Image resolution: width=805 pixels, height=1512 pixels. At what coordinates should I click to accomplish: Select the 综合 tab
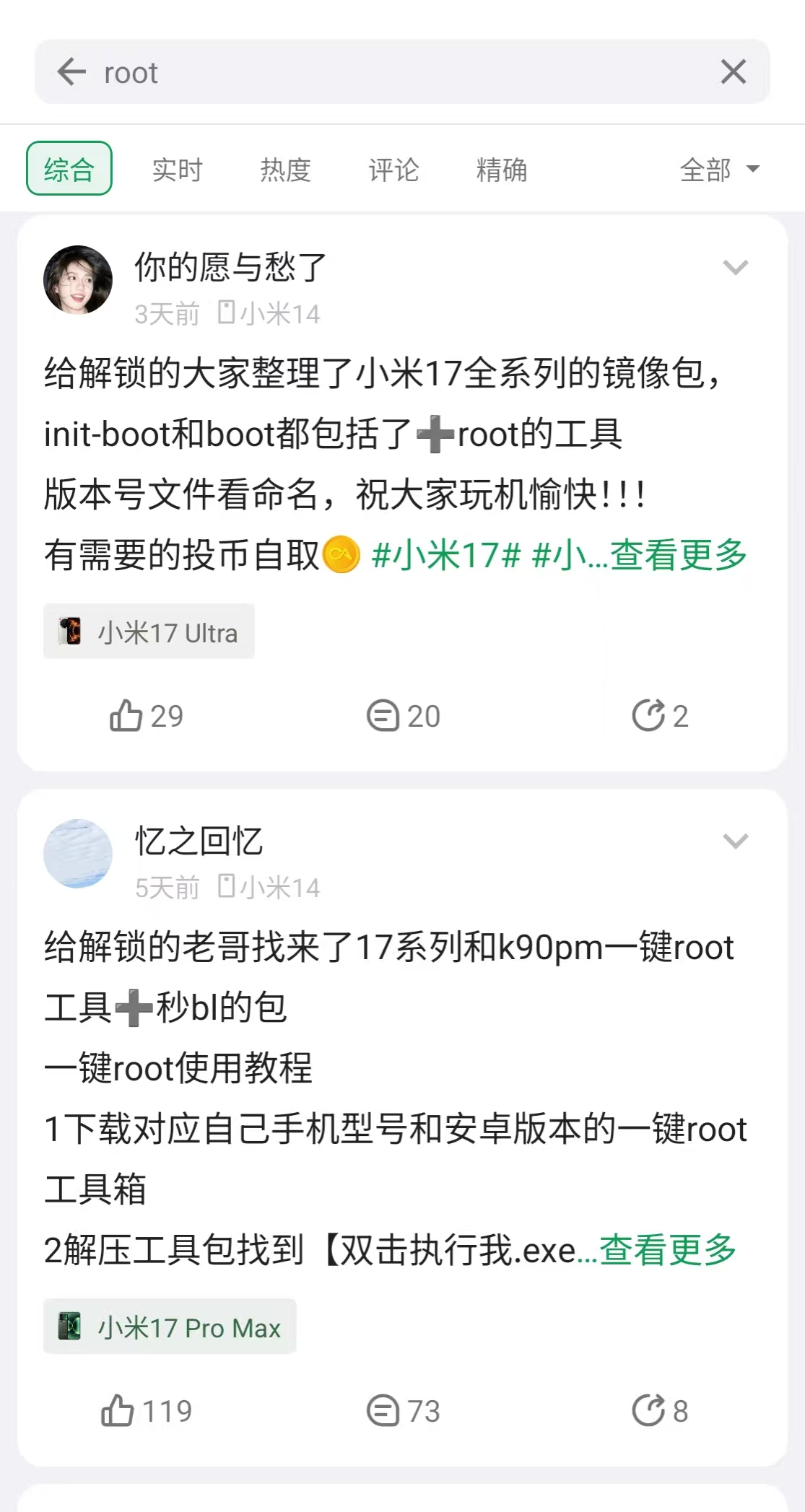(69, 169)
